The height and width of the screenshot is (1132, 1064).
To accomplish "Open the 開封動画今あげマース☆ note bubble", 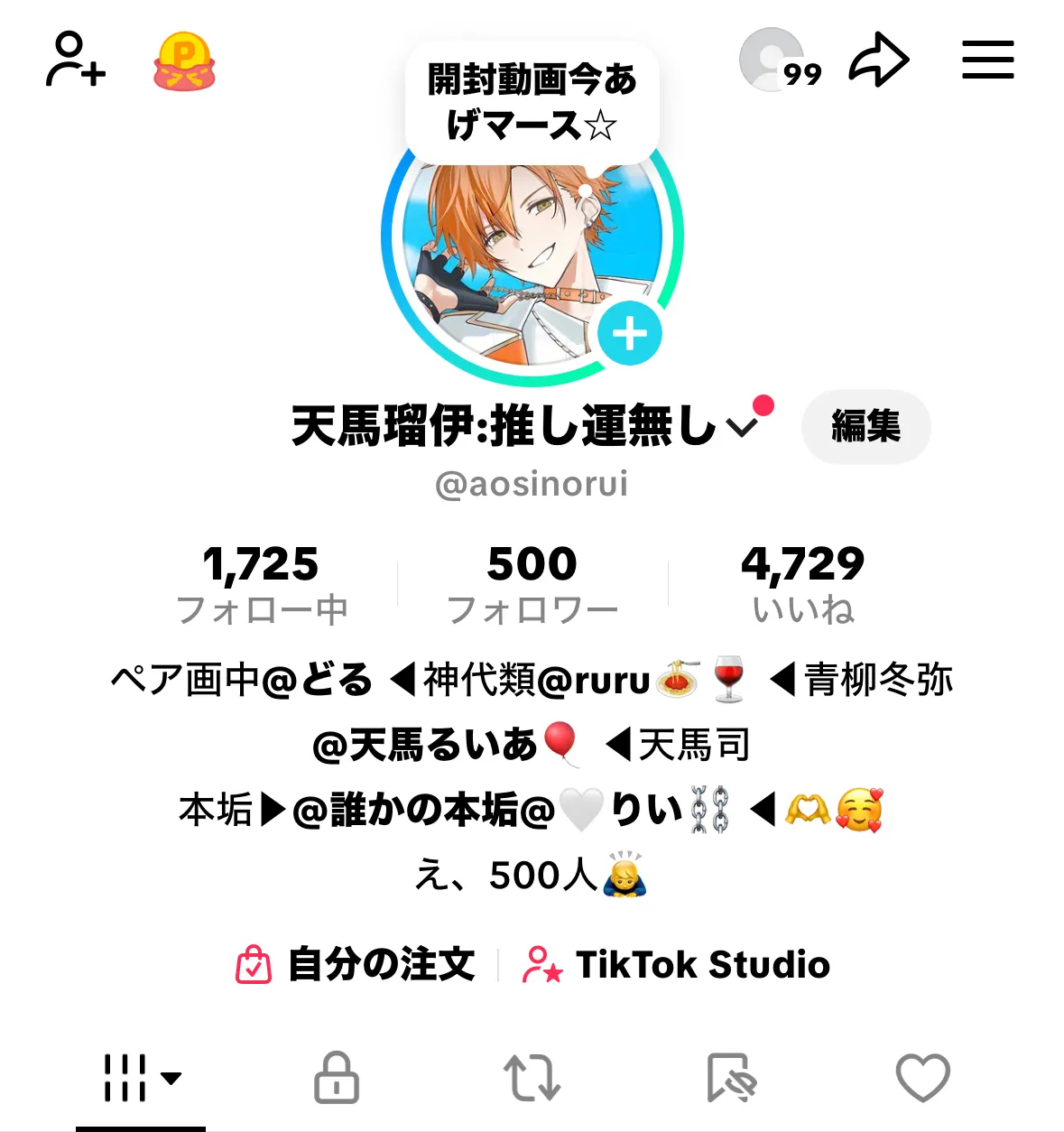I will pyautogui.click(x=532, y=102).
